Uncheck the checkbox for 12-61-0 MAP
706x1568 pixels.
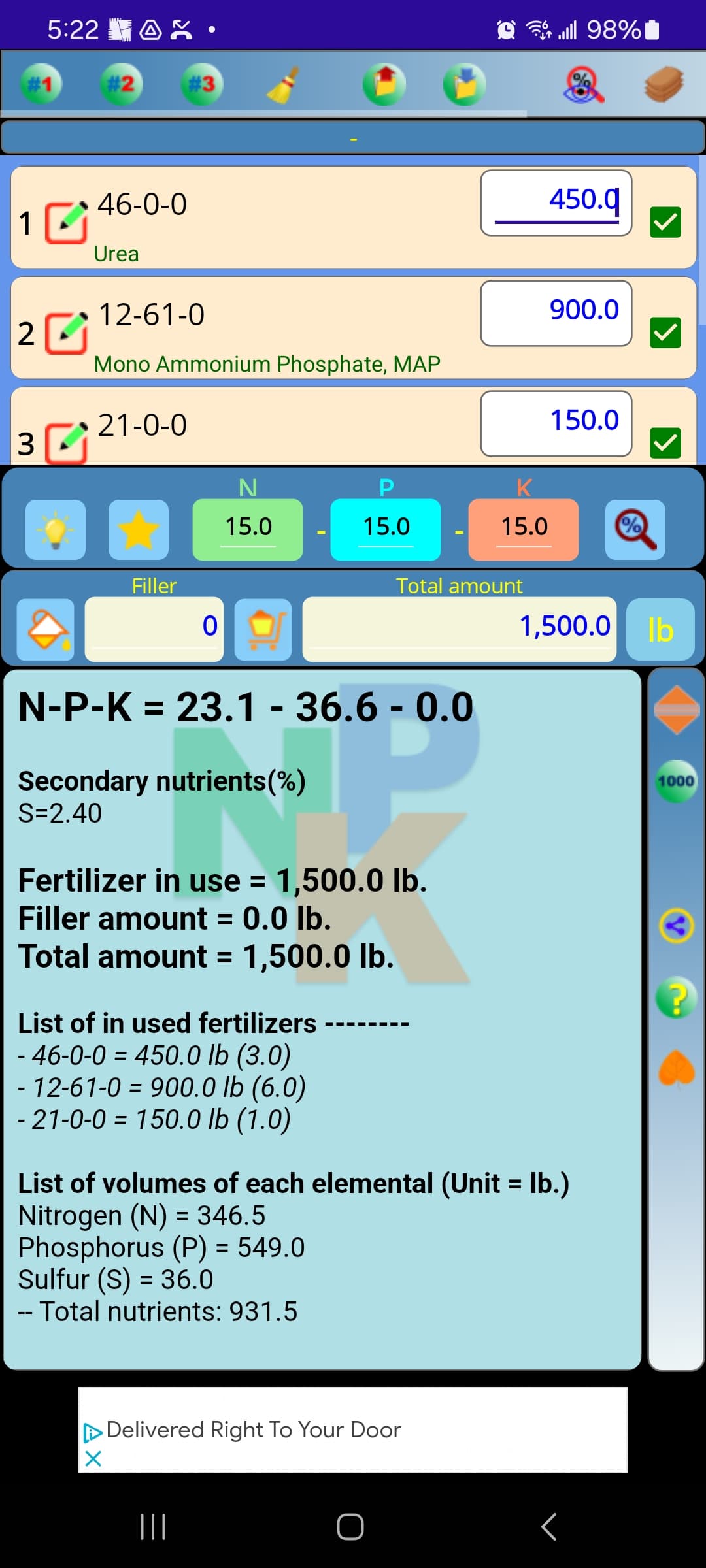click(x=665, y=333)
